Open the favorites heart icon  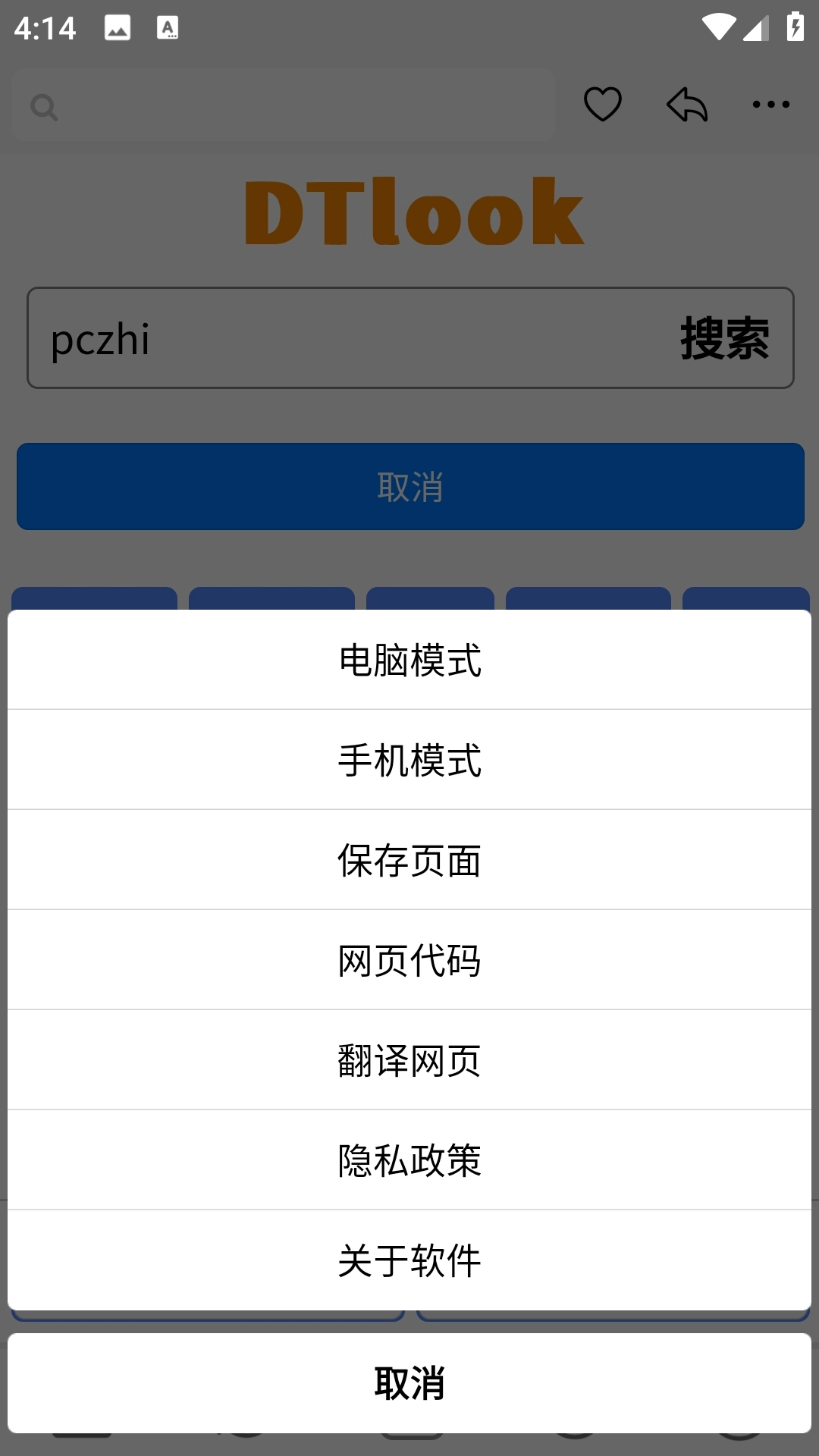(601, 104)
